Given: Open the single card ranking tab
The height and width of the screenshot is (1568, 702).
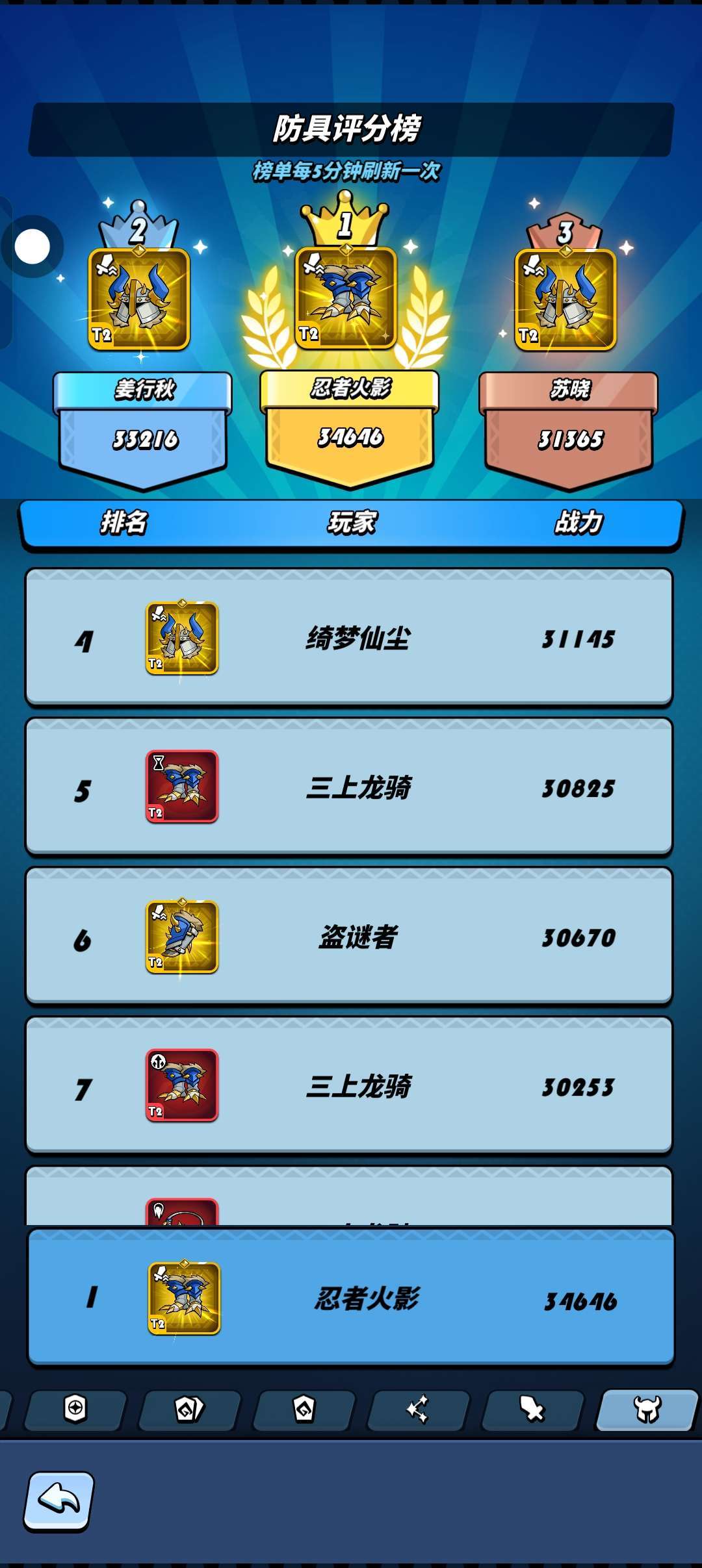Looking at the screenshot, I should tap(304, 1410).
